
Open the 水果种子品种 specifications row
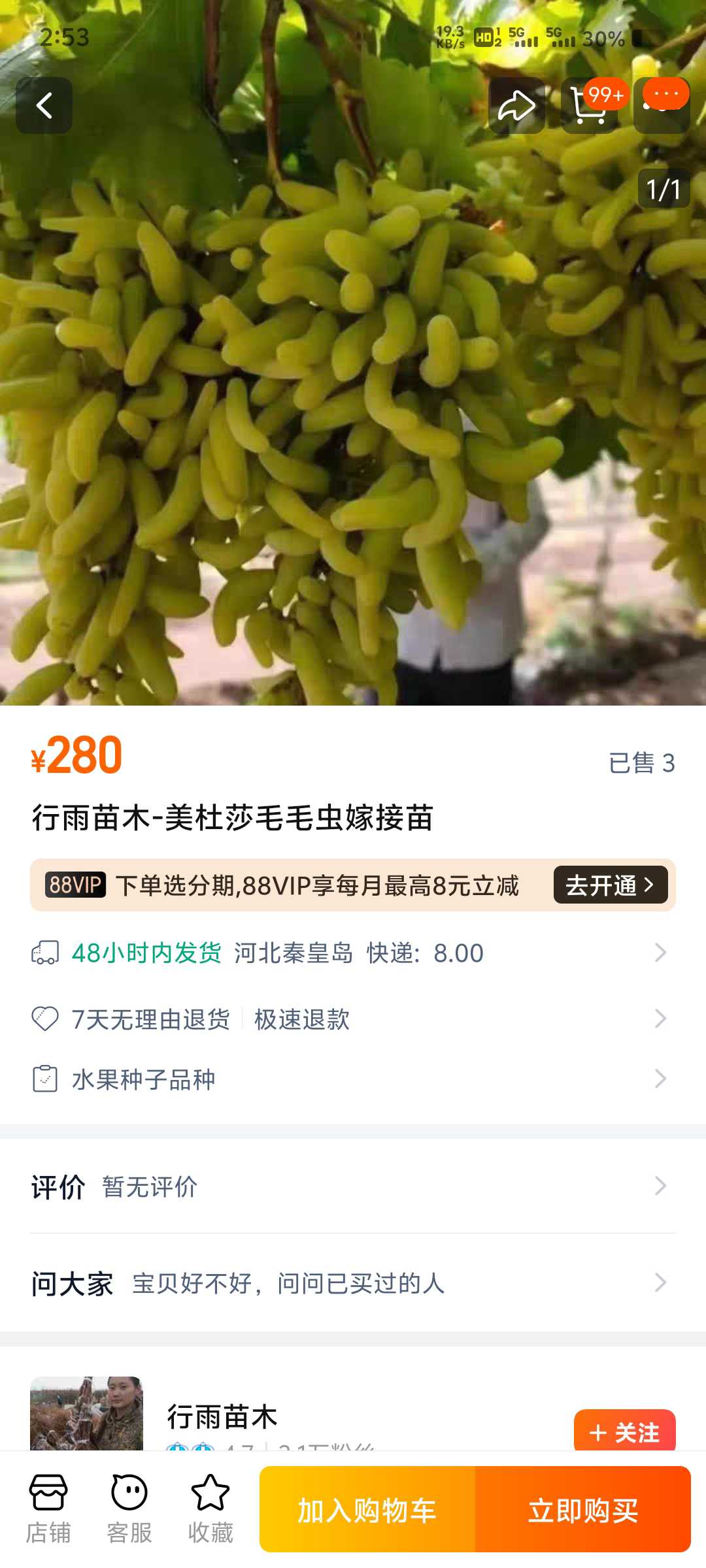click(x=353, y=1079)
